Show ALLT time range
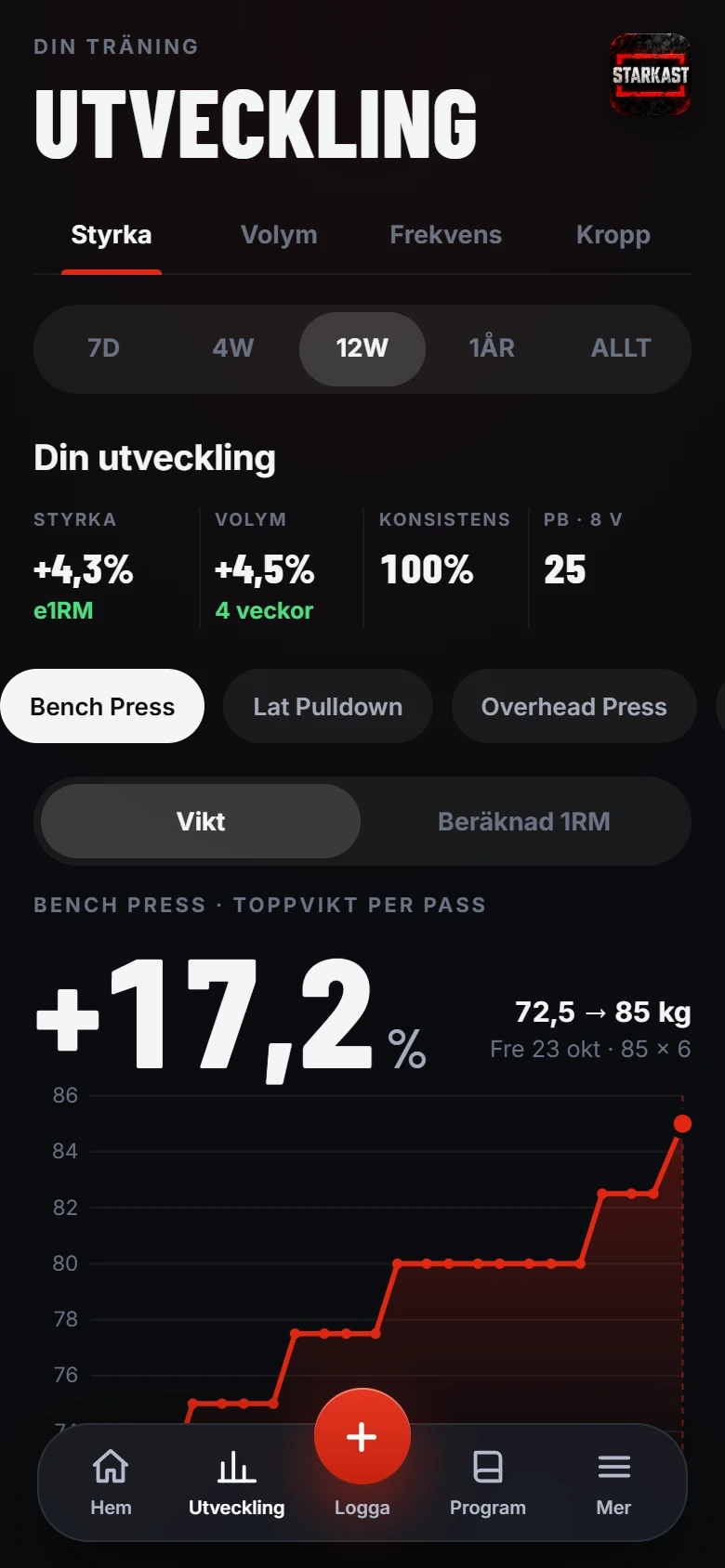 [x=621, y=348]
